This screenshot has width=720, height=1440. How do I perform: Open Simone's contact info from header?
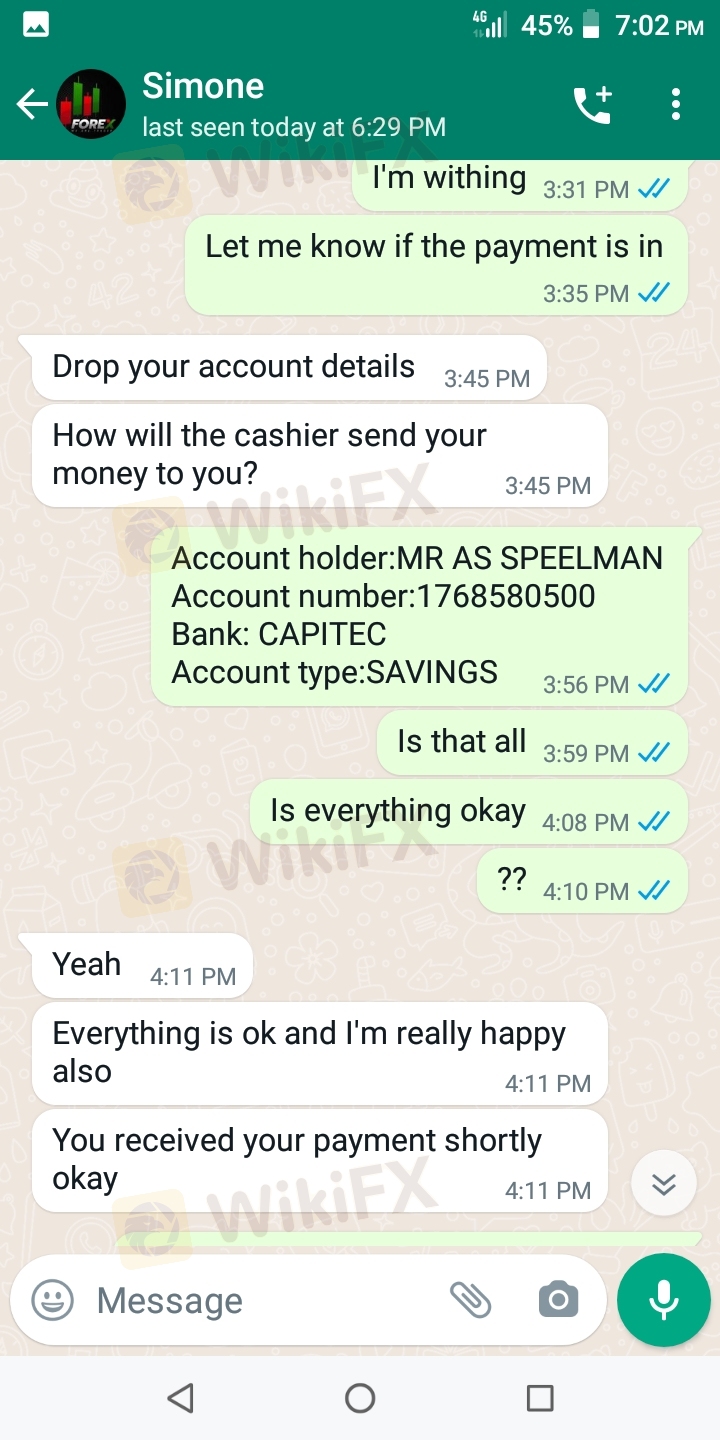coord(293,104)
